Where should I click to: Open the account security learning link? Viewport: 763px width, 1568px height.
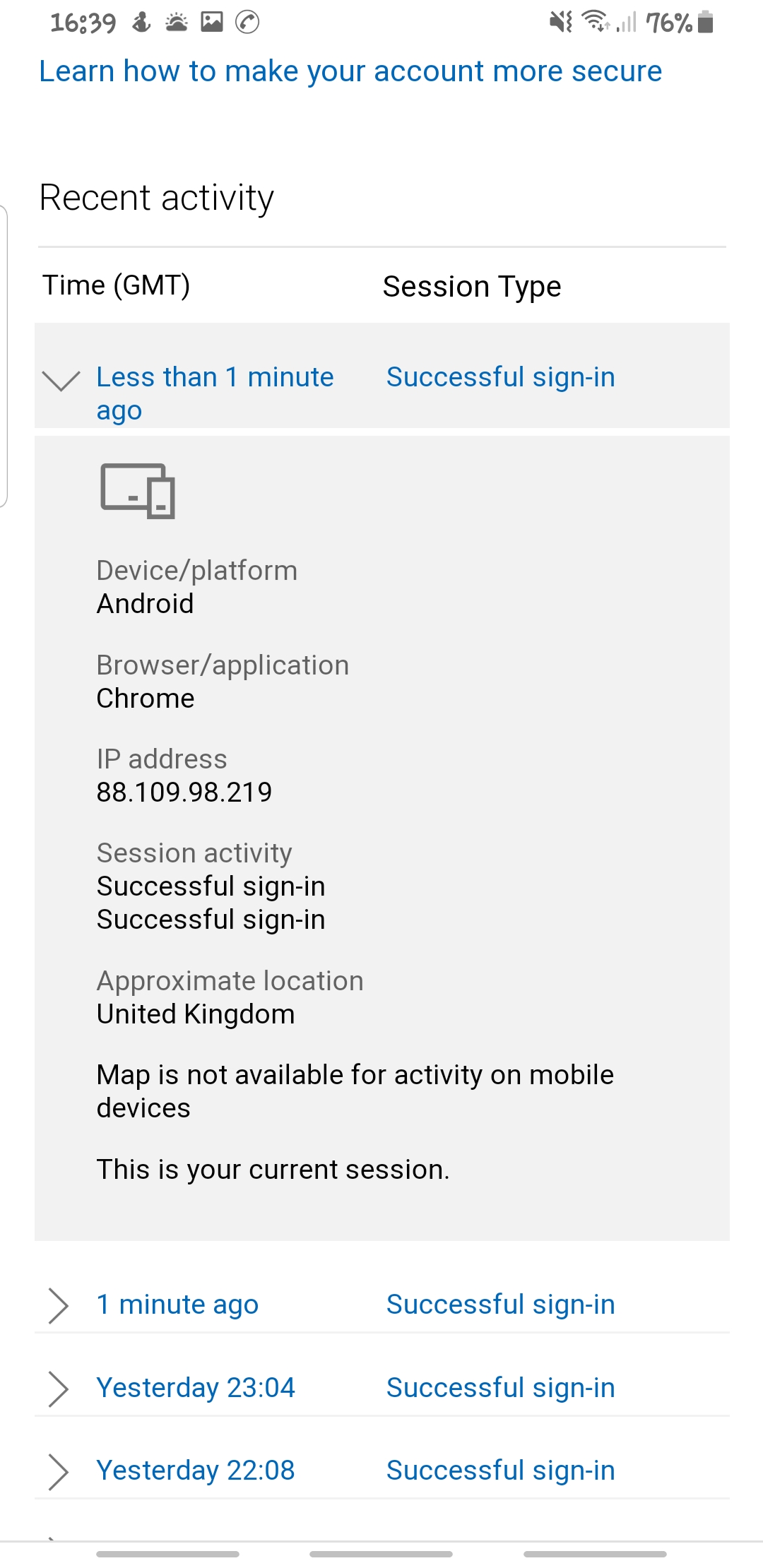(350, 71)
